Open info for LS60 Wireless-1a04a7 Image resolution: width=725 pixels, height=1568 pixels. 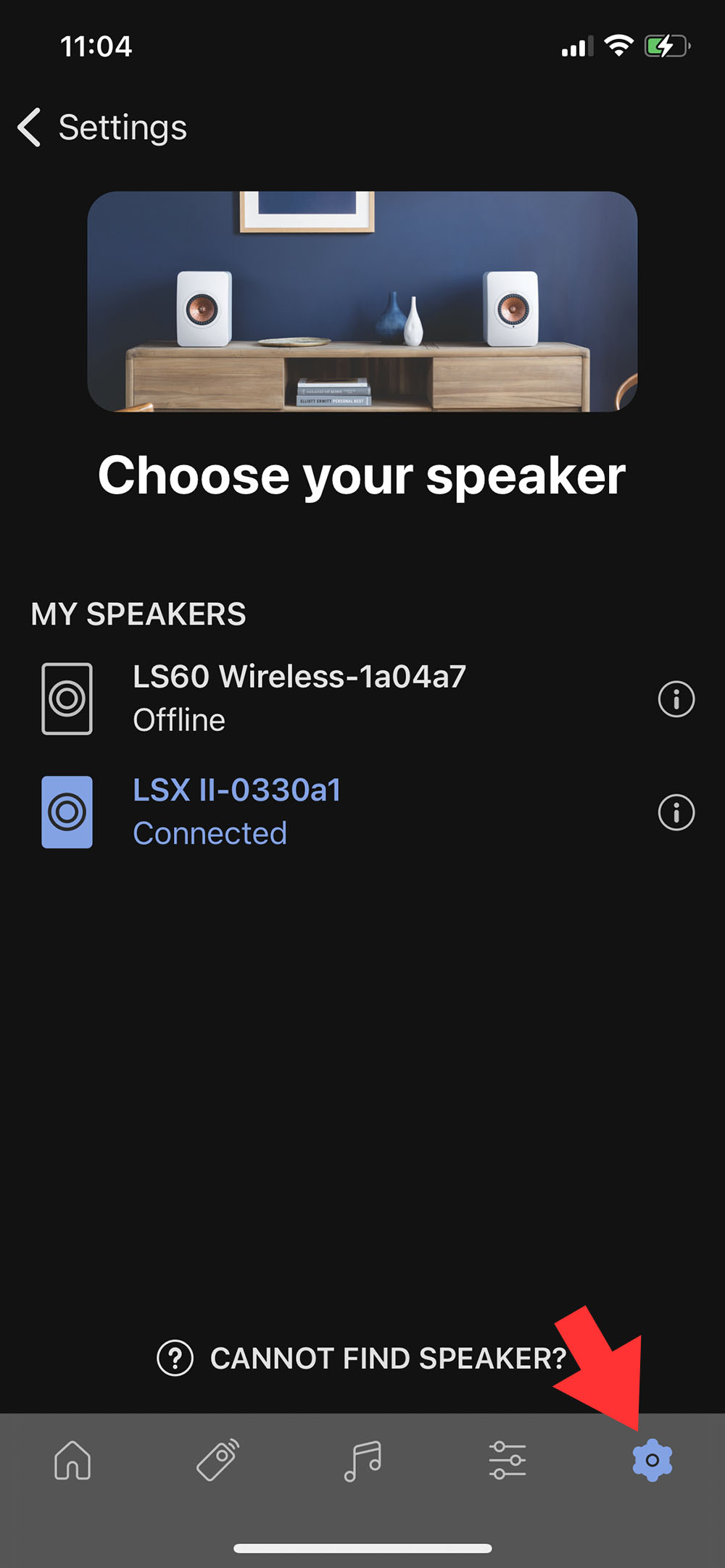pos(676,699)
